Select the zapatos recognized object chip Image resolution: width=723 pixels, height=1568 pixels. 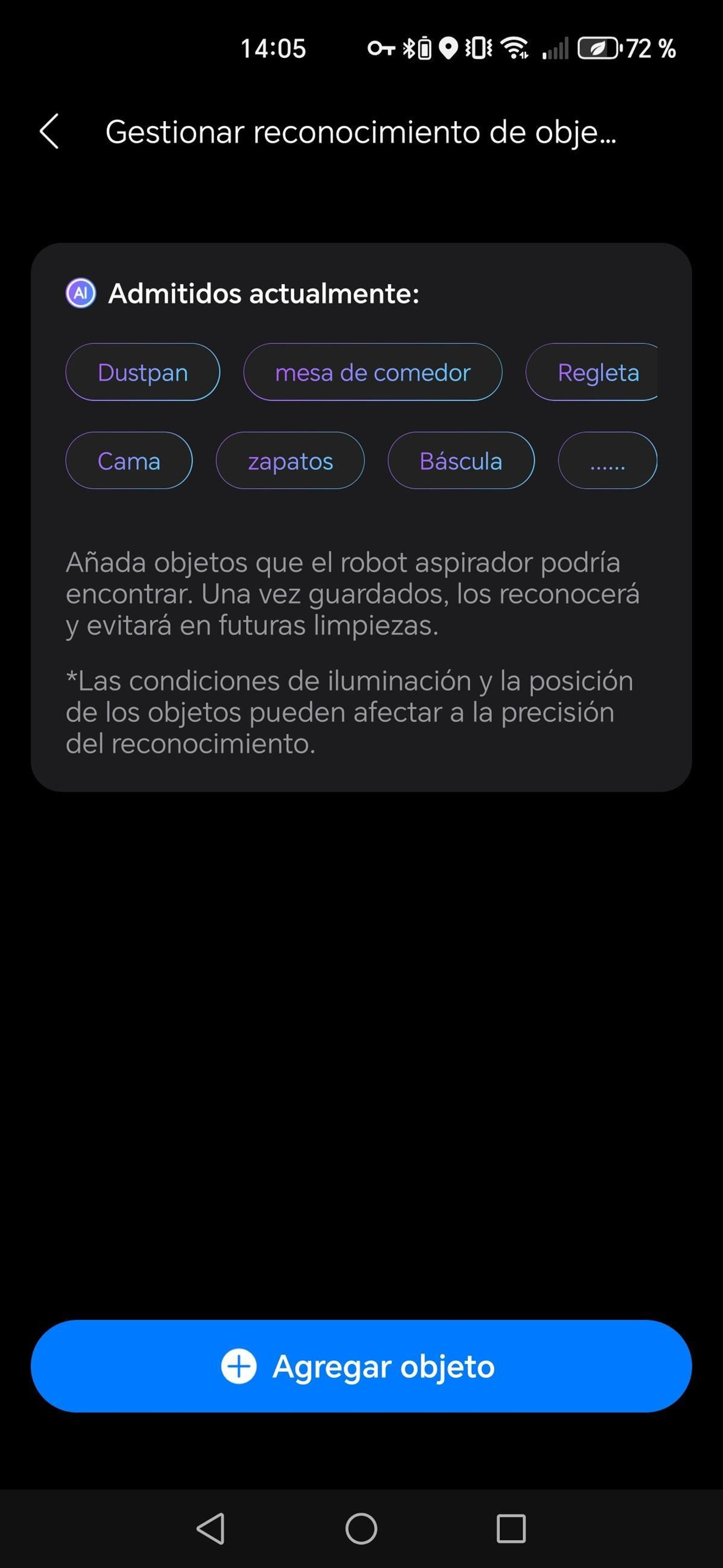pos(290,461)
